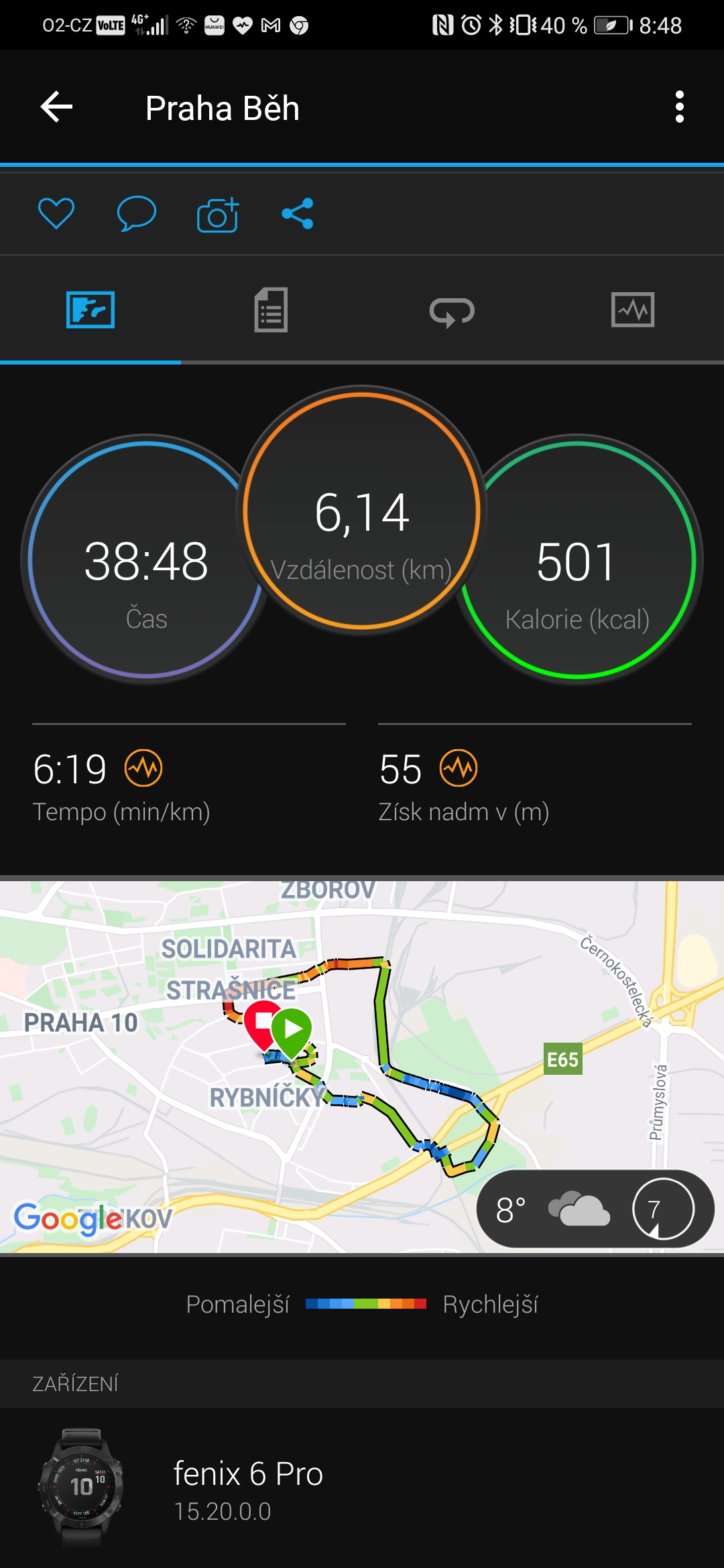Select the overview map tab

coord(90,310)
